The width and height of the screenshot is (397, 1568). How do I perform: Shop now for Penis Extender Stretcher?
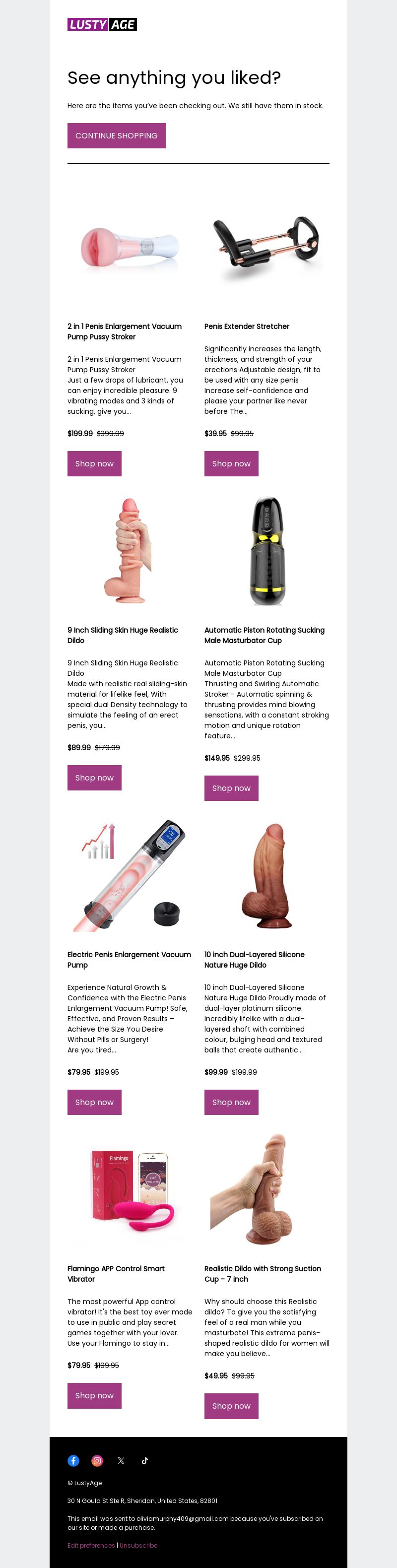point(231,464)
